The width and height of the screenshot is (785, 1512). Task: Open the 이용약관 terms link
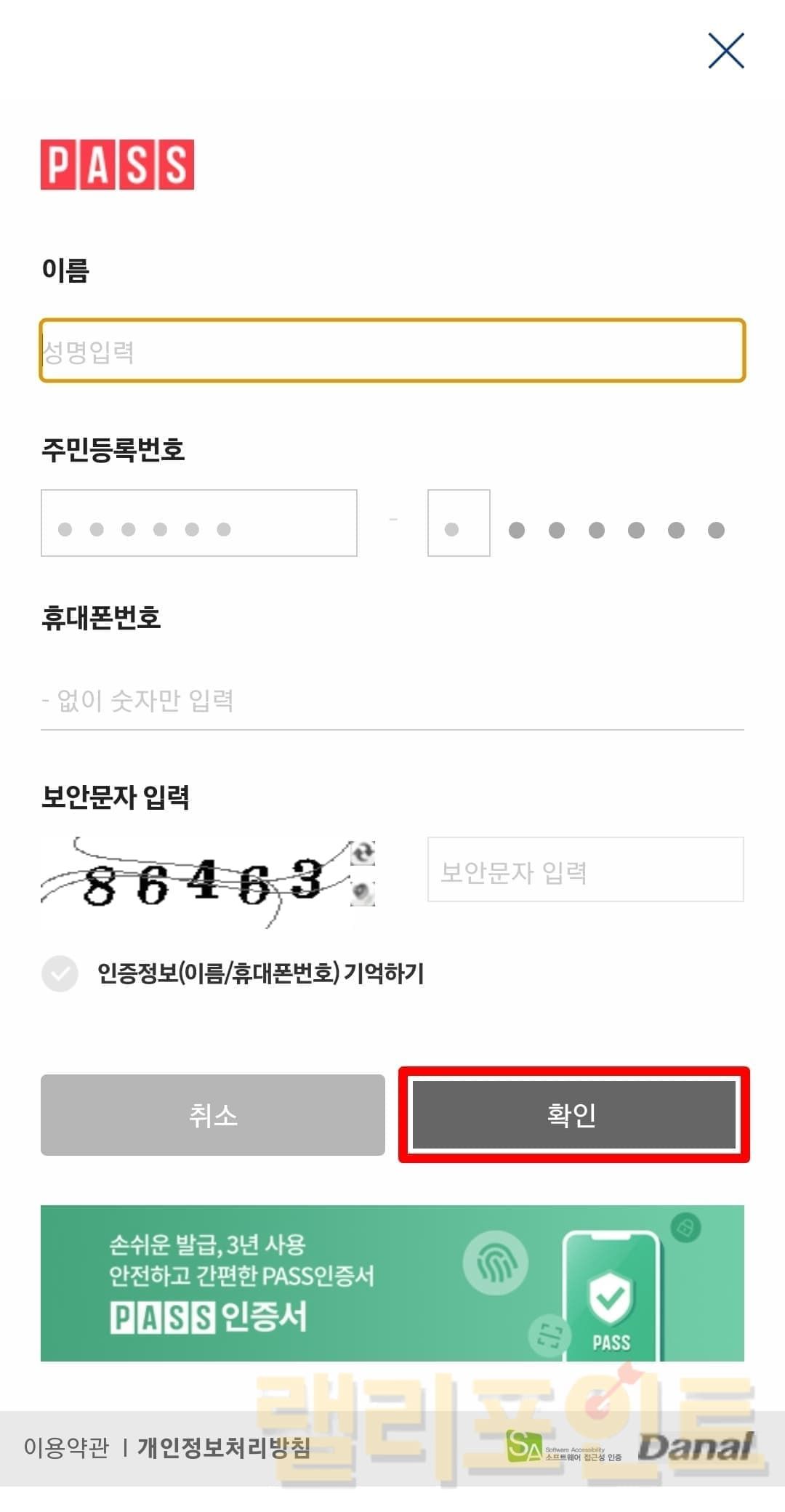click(x=66, y=1447)
